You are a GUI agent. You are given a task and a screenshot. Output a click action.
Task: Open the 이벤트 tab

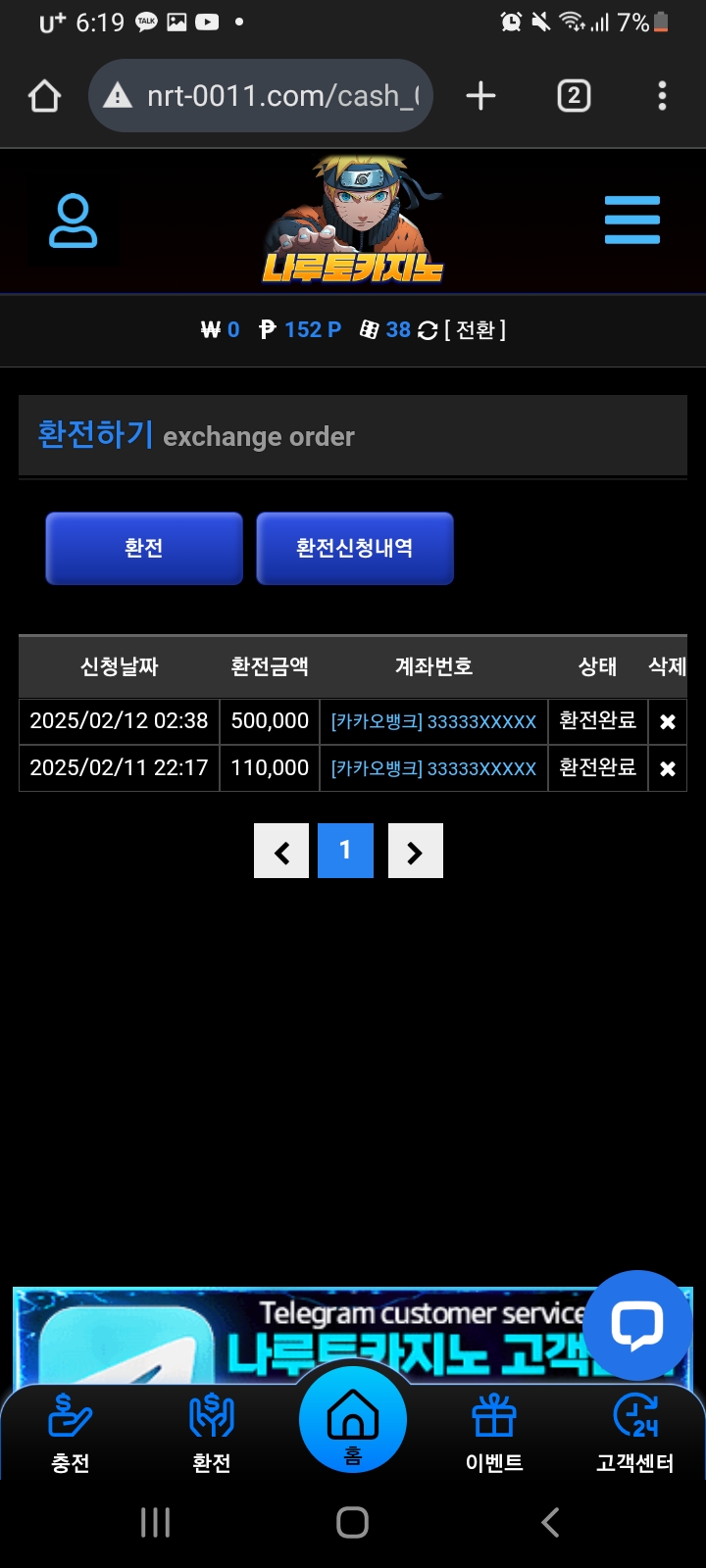point(494,1435)
